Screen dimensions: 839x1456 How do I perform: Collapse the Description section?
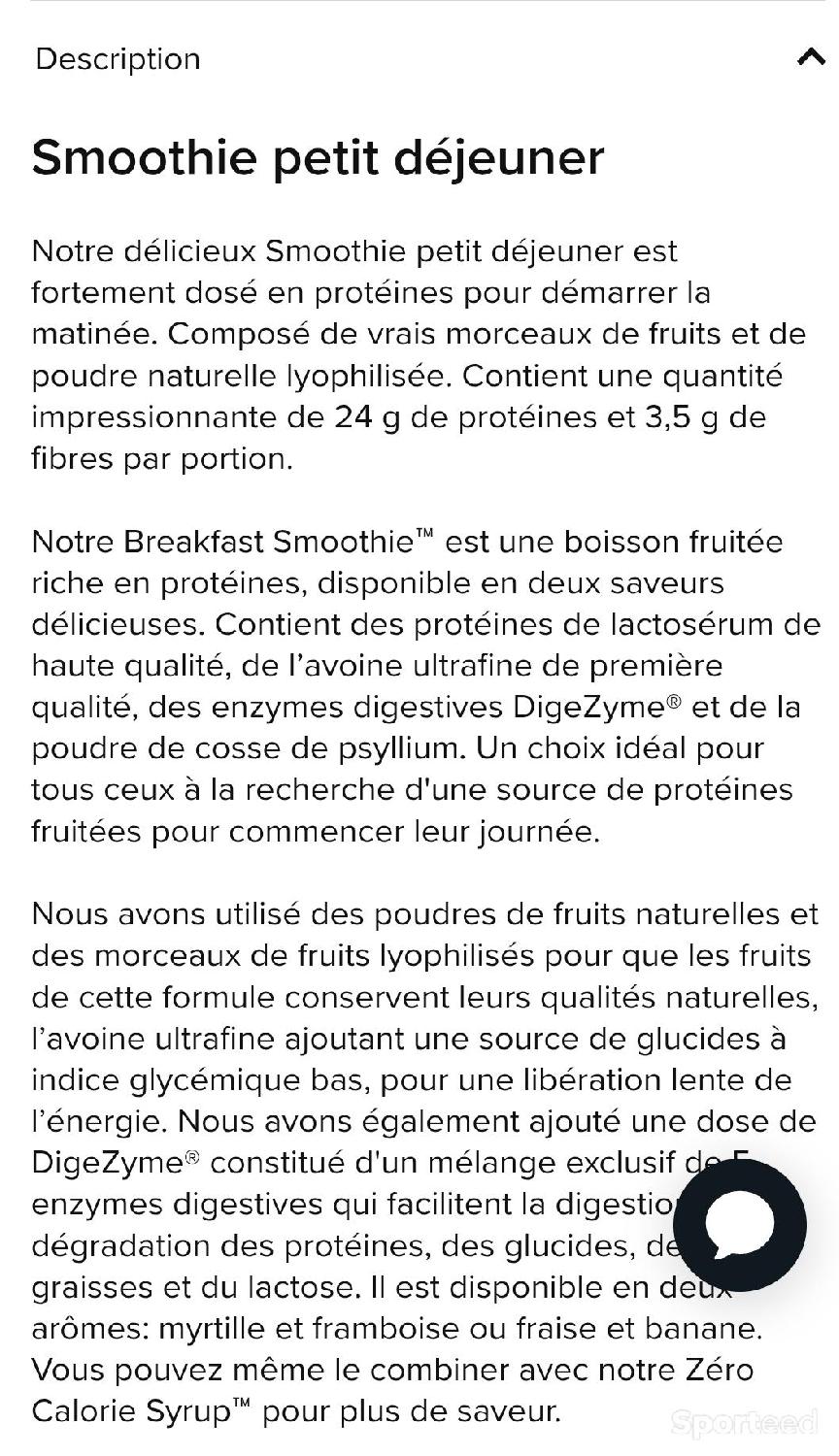(810, 58)
